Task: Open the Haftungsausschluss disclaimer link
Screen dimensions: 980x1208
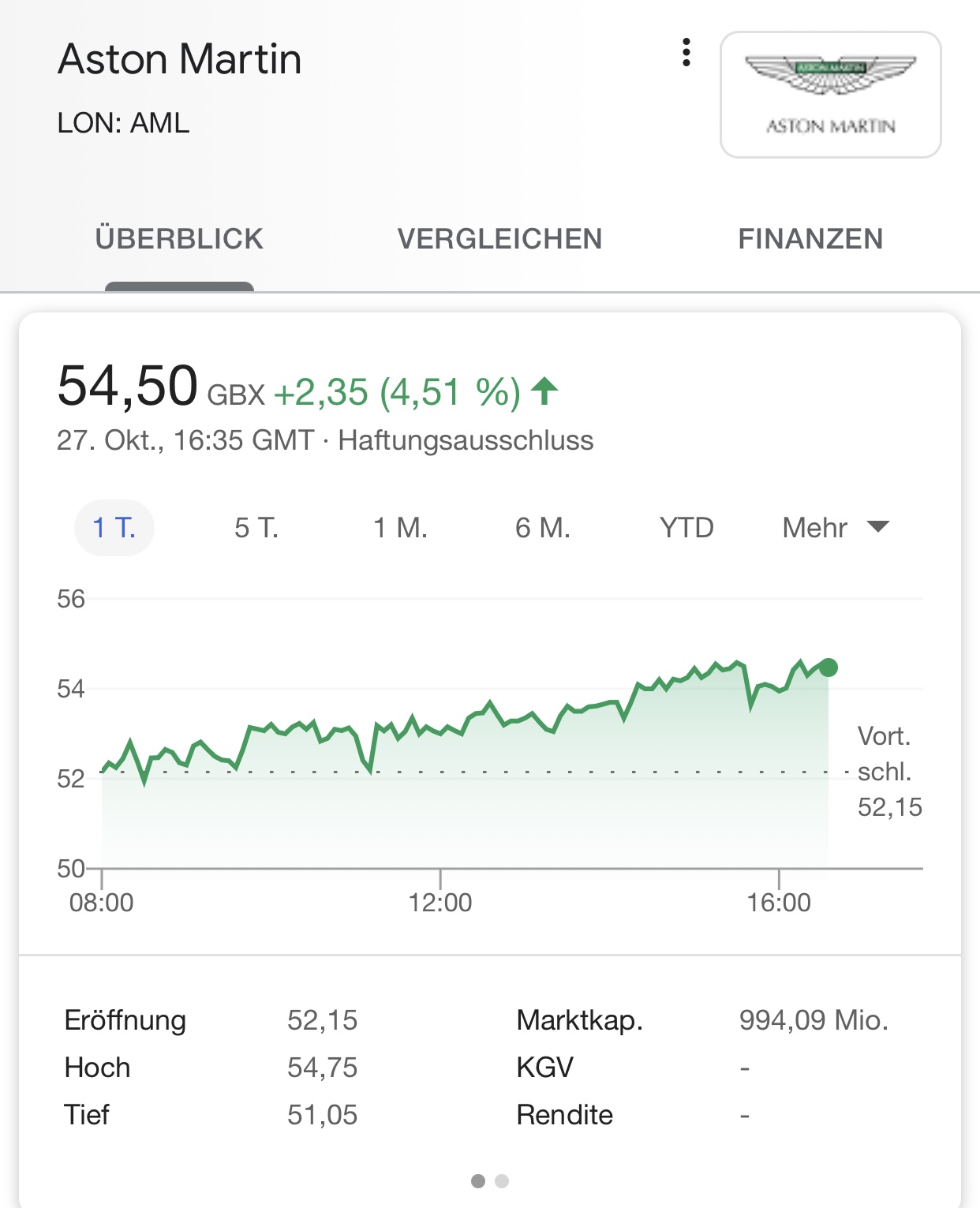Action: click(466, 440)
